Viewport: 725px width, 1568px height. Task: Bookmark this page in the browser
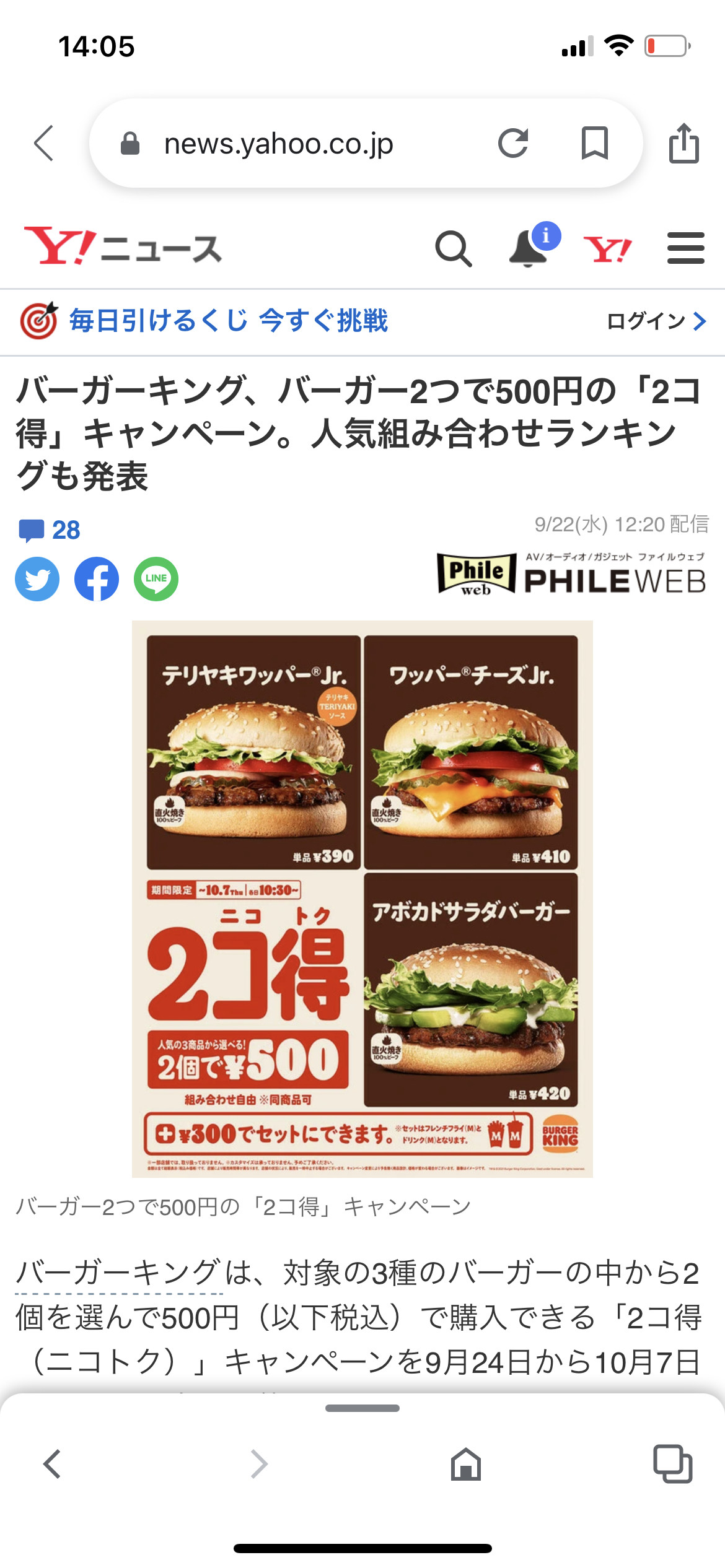coord(594,143)
